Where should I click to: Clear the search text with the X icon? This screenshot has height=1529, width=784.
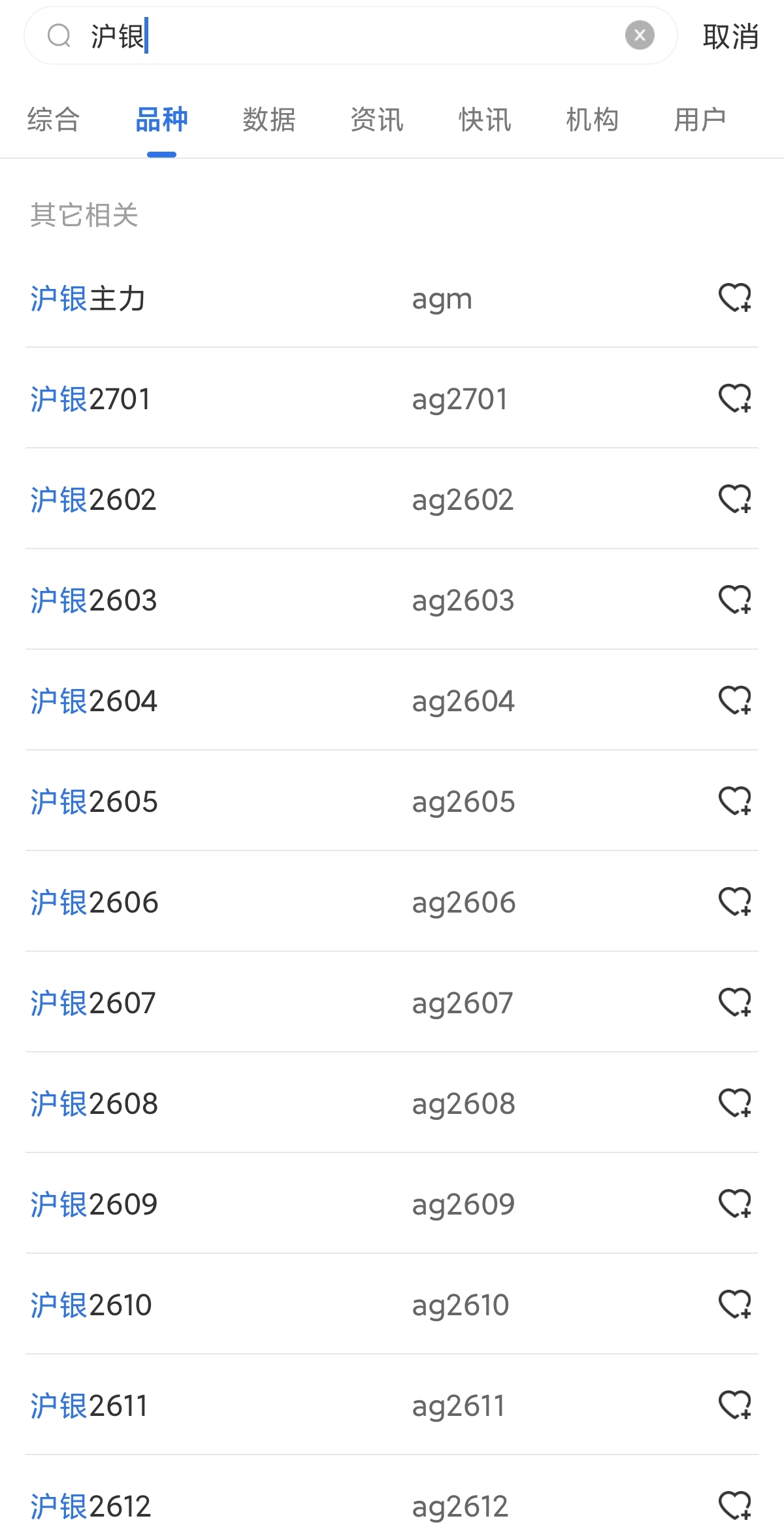(x=640, y=35)
